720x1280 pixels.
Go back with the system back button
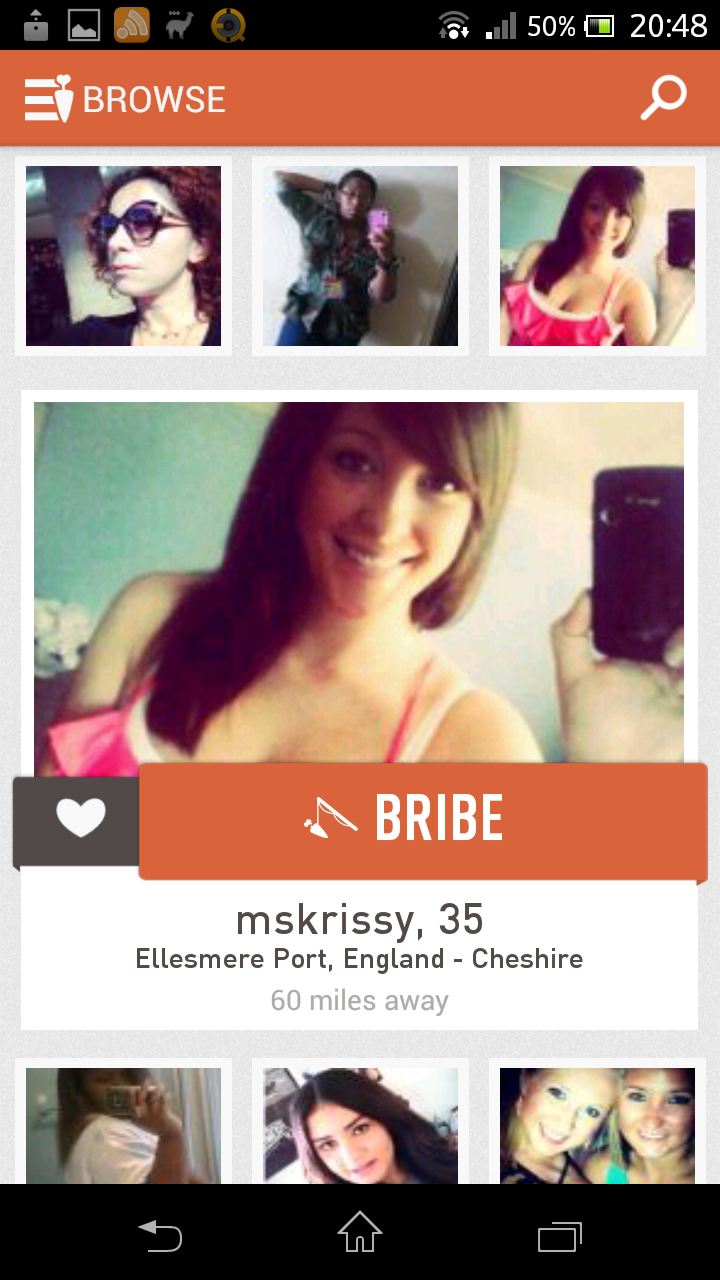click(160, 1234)
